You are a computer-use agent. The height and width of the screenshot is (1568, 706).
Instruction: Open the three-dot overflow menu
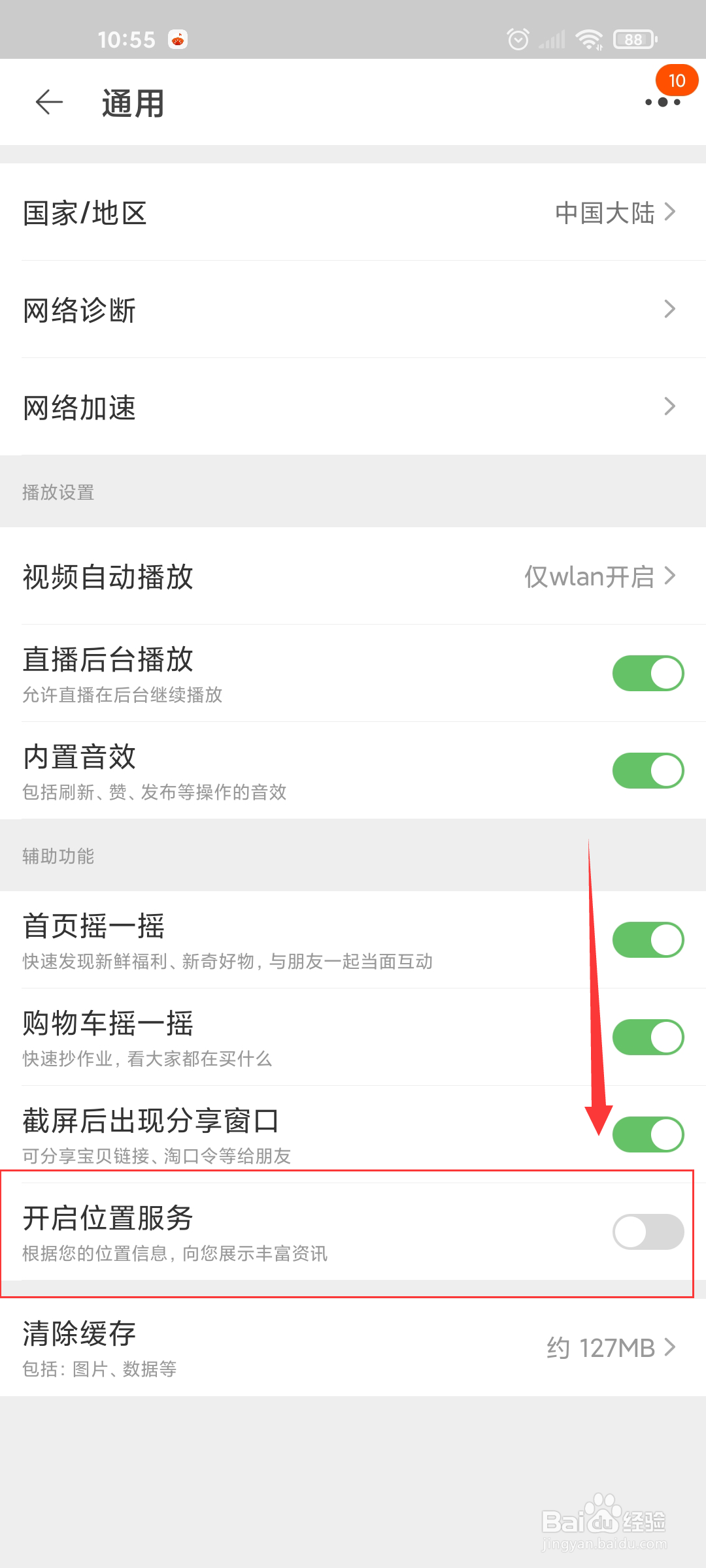(x=663, y=103)
